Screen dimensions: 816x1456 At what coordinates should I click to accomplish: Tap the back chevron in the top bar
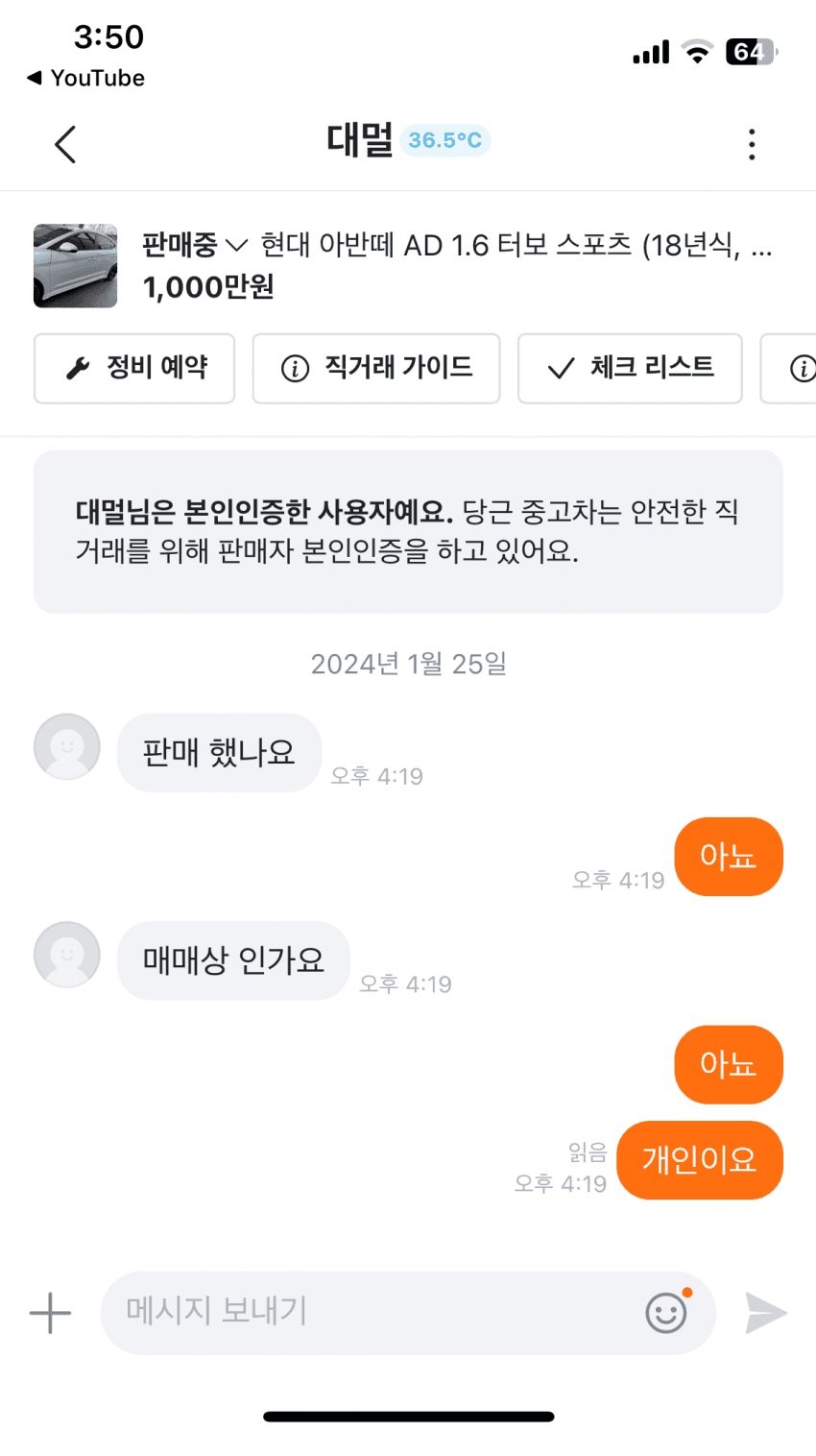64,144
